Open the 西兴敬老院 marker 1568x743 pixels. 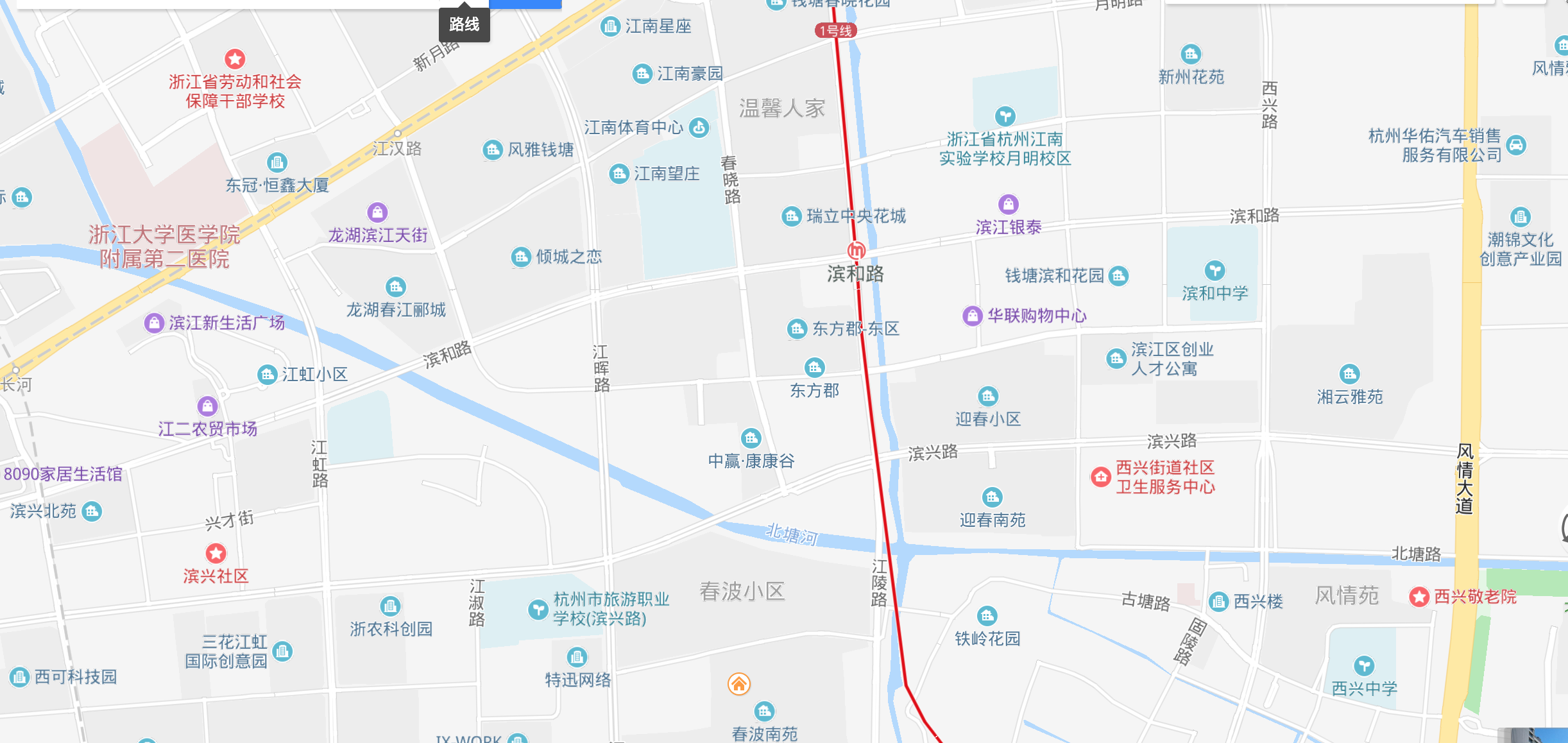coord(1419,597)
